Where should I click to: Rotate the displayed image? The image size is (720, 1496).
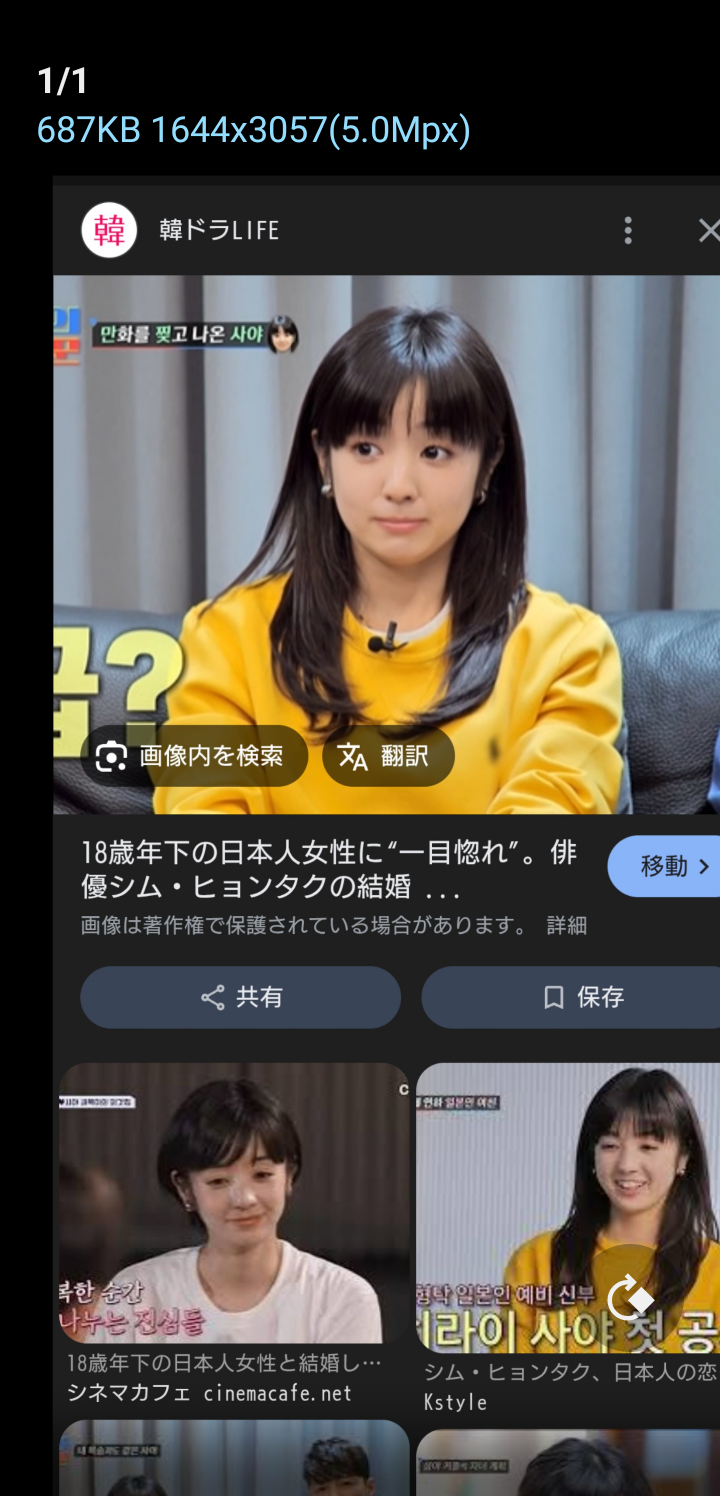coord(630,1299)
